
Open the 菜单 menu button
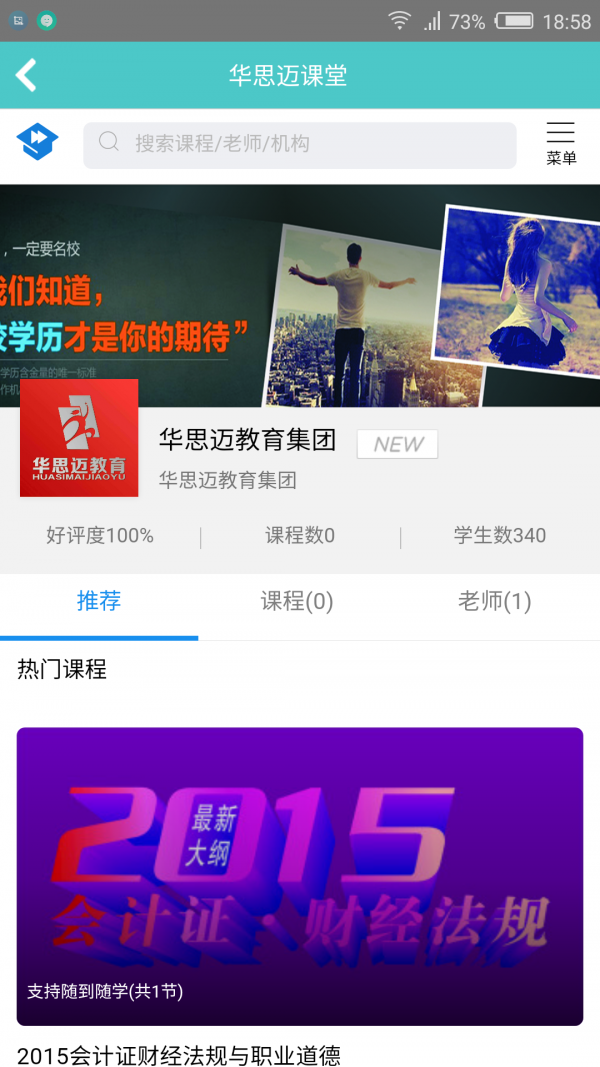point(561,143)
